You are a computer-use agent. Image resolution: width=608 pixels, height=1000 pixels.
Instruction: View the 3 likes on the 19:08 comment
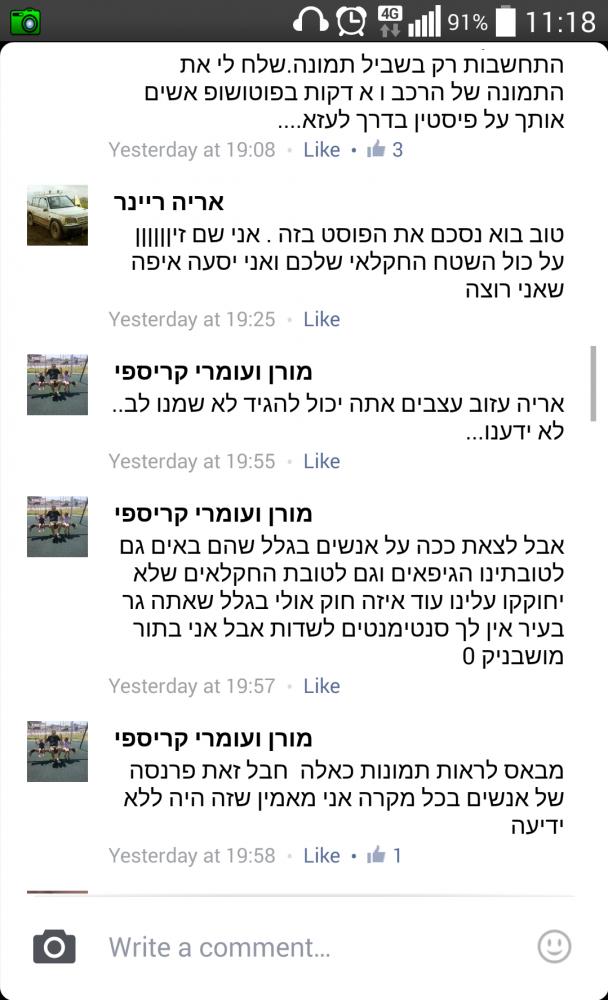click(x=386, y=150)
